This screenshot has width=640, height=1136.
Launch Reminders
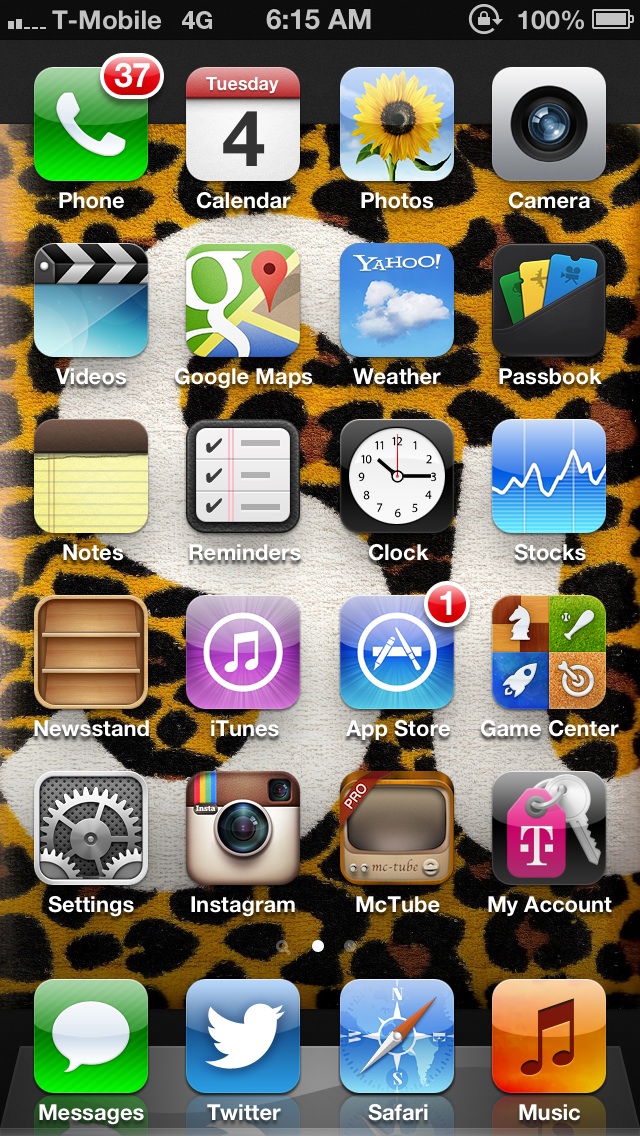243,476
